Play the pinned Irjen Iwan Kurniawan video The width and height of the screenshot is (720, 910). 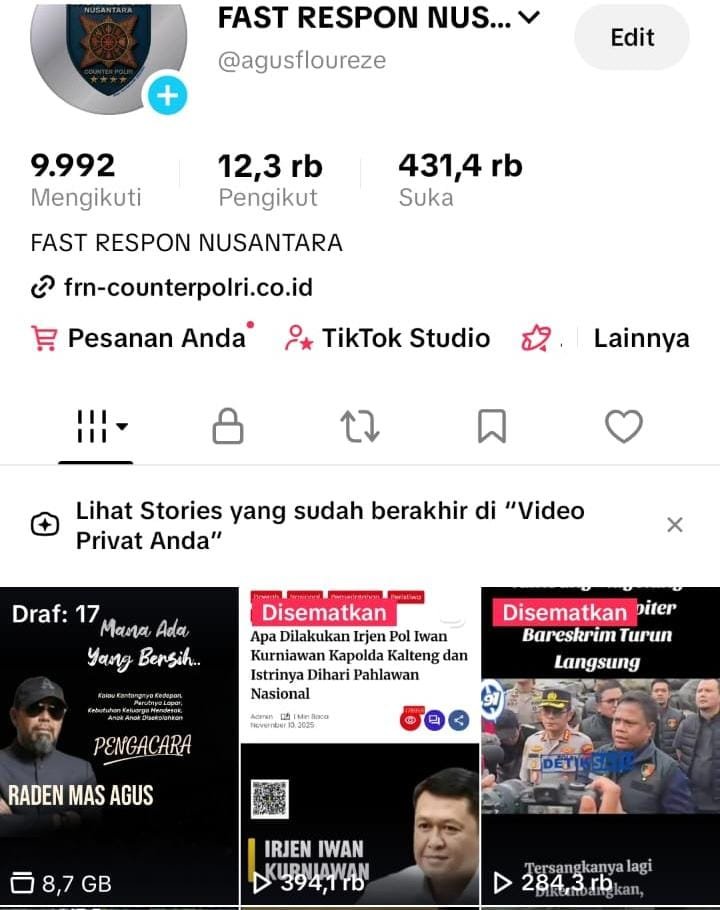[360, 746]
